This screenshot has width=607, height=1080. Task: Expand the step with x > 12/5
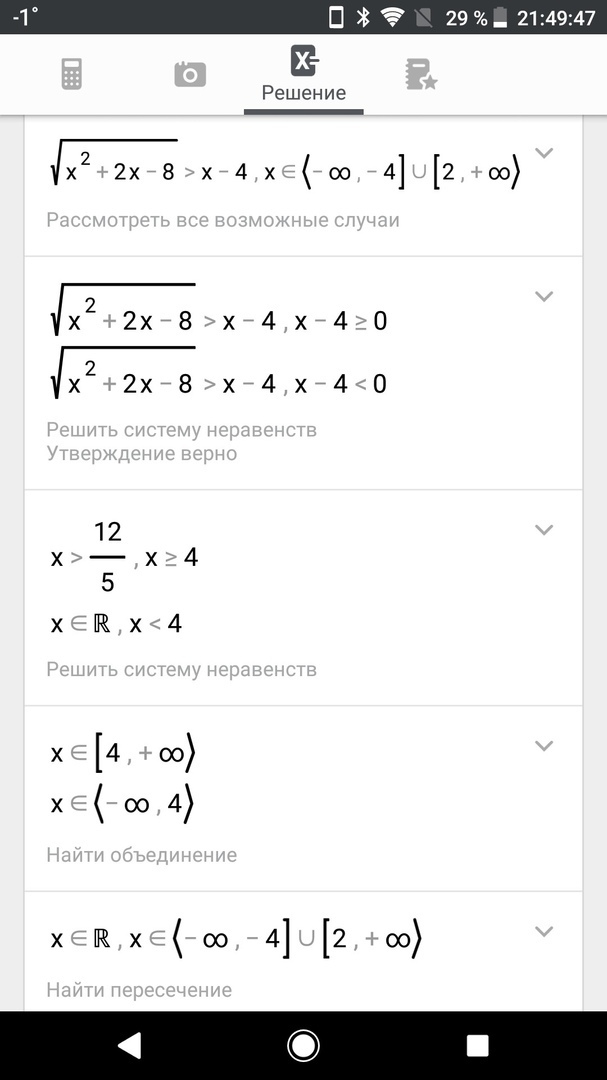pyautogui.click(x=544, y=530)
